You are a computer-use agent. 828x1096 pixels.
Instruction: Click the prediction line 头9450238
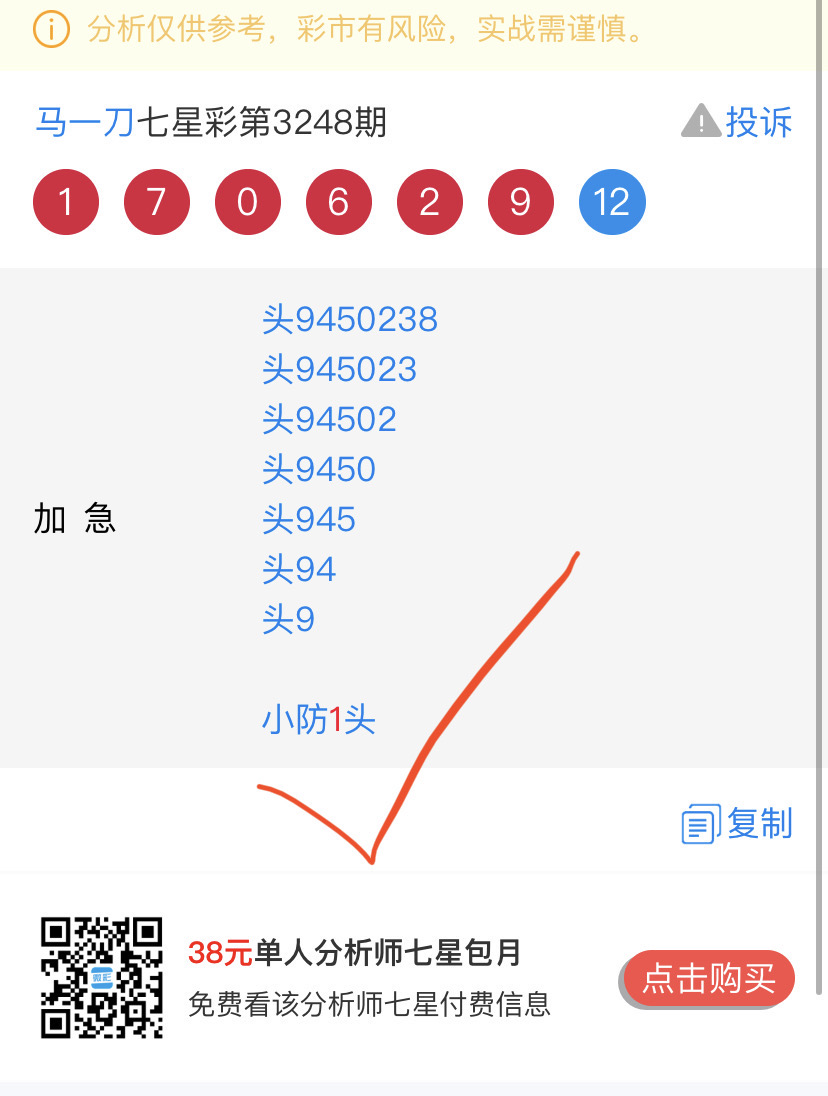tap(352, 320)
